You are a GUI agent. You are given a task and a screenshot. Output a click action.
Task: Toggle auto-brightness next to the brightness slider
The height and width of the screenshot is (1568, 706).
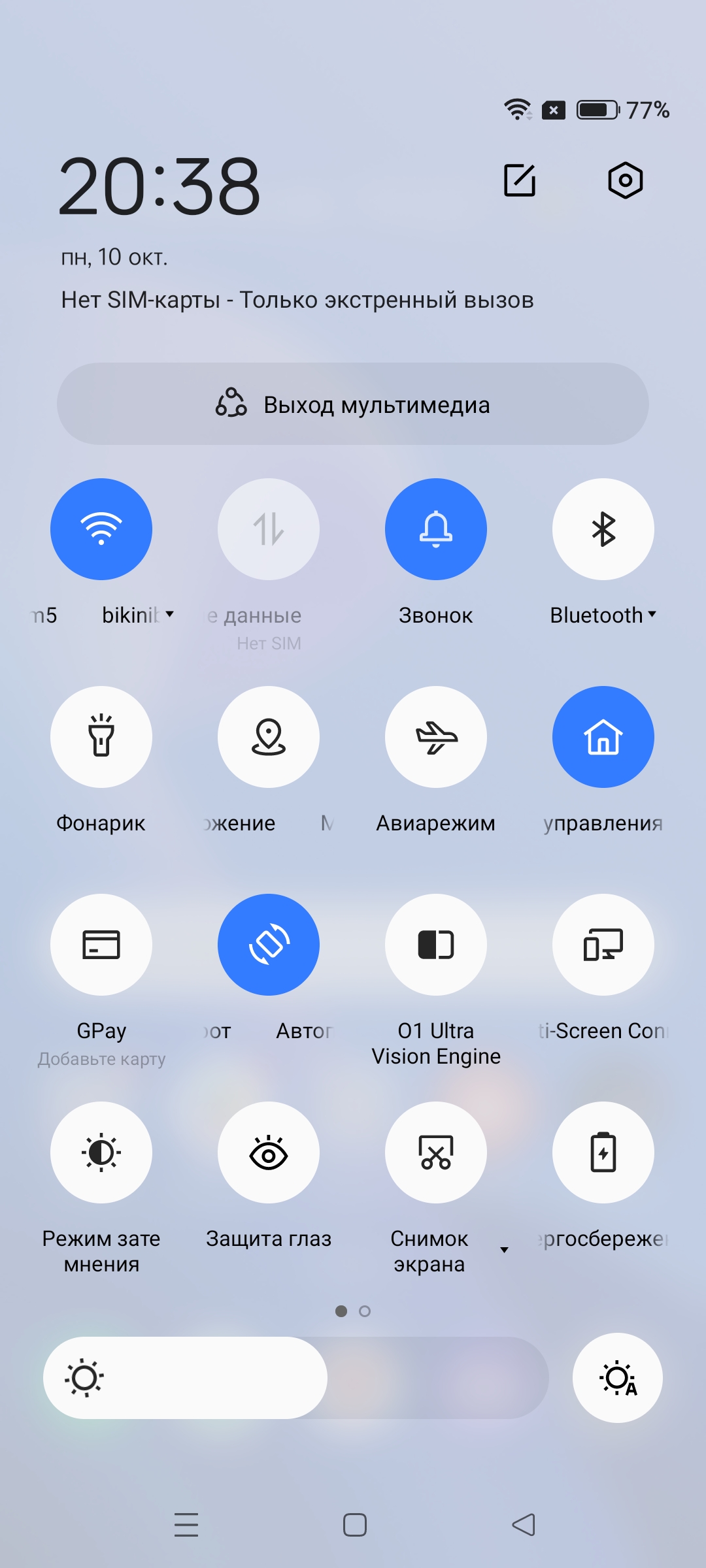618,1378
